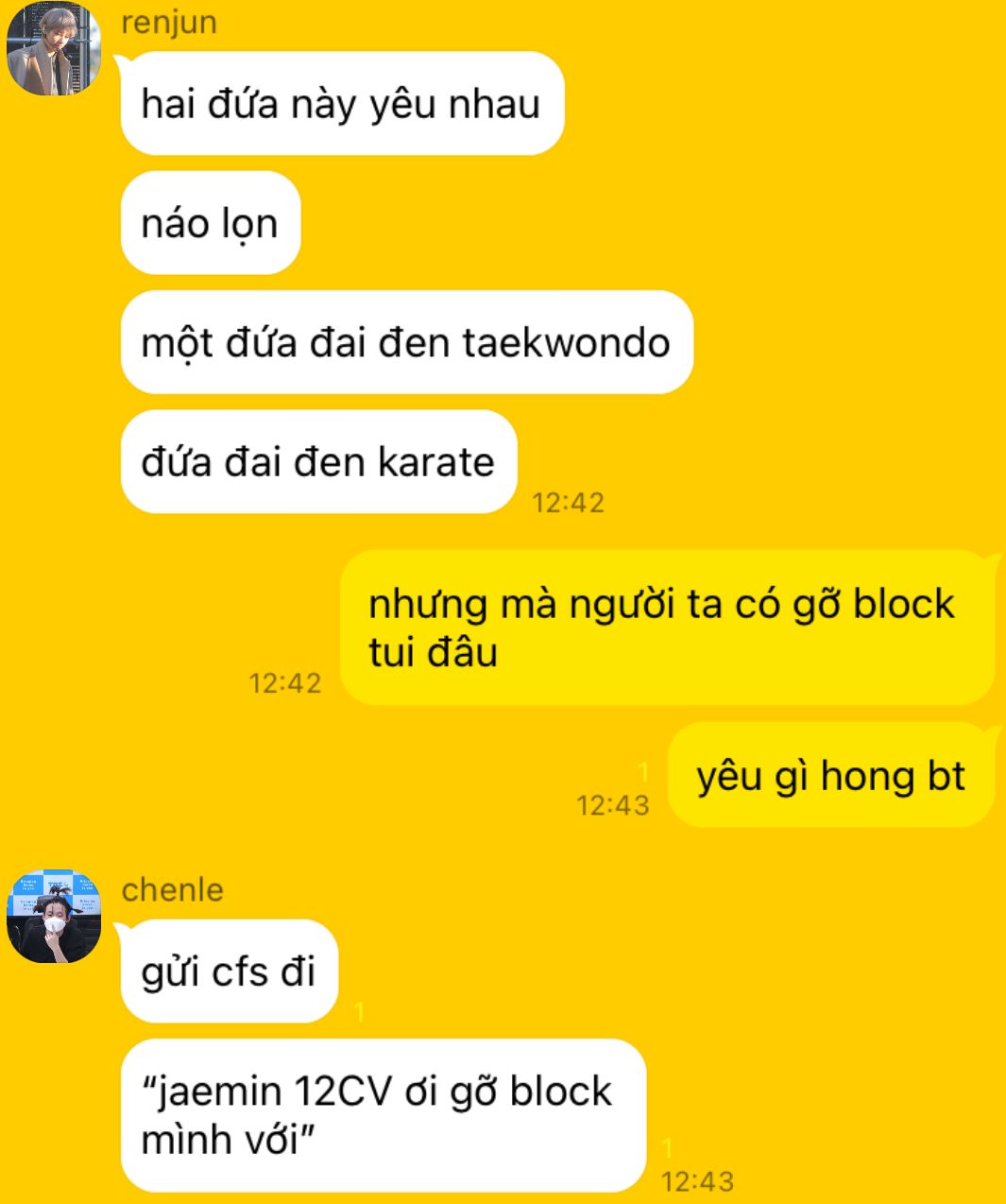Open chenle's profile picture
The image size is (1006, 1204).
54,917
